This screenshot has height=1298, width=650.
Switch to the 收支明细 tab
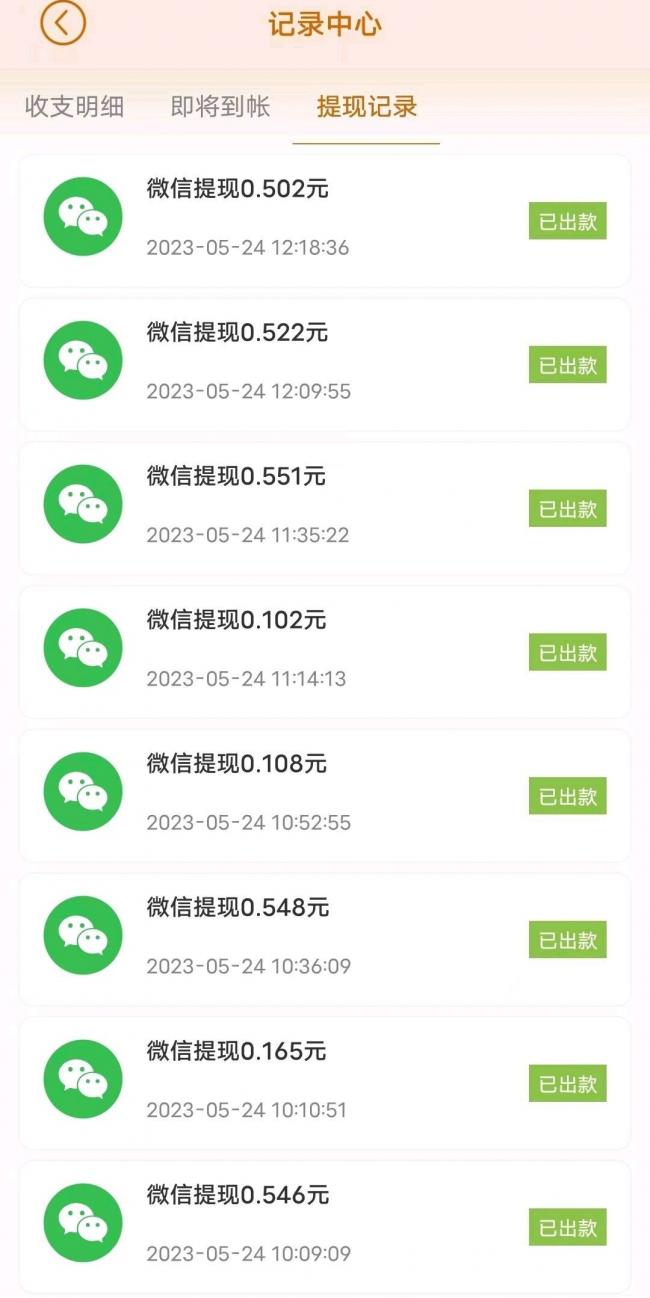pos(74,107)
